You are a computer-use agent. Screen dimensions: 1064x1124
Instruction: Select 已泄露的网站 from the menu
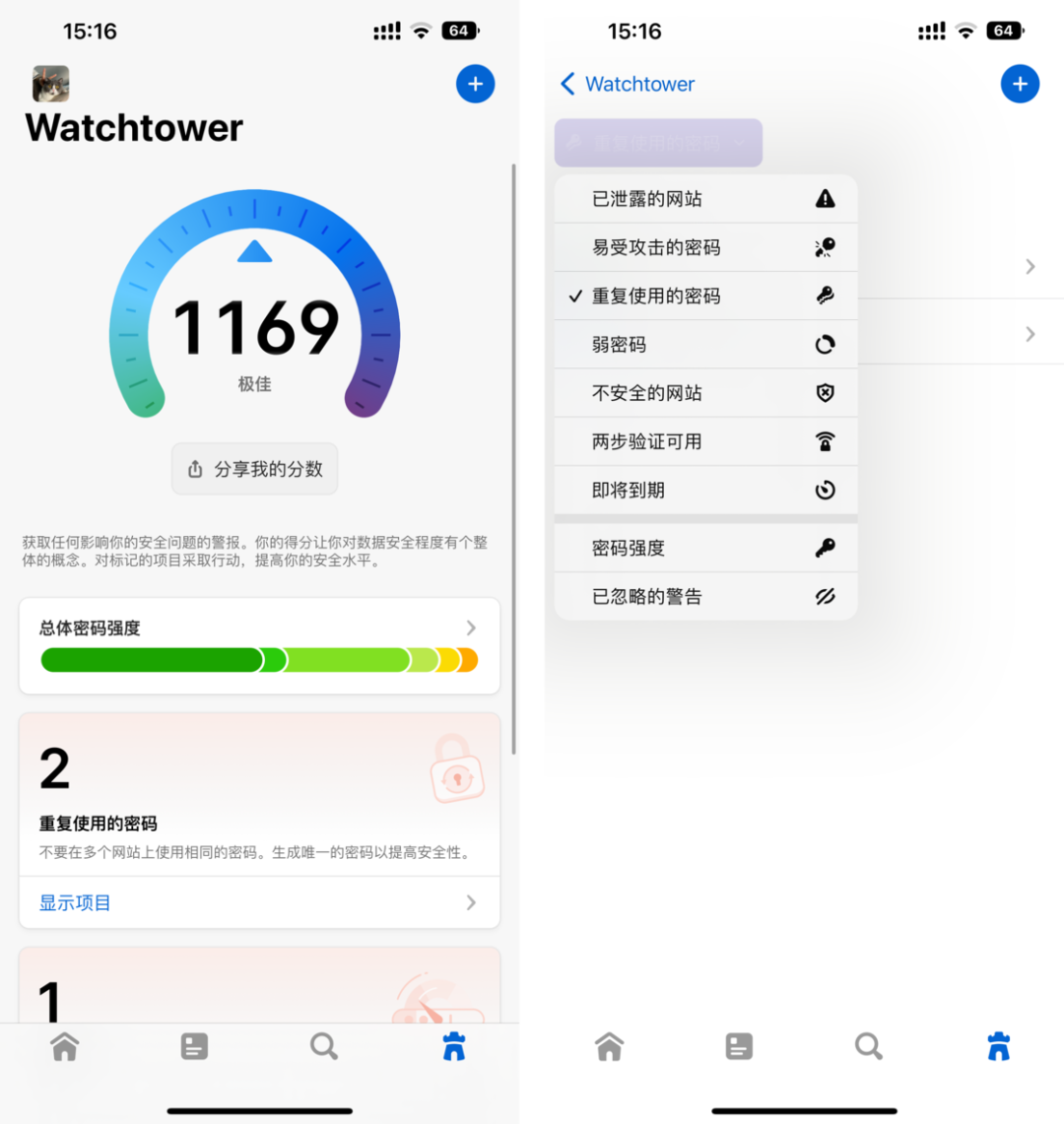point(705,199)
